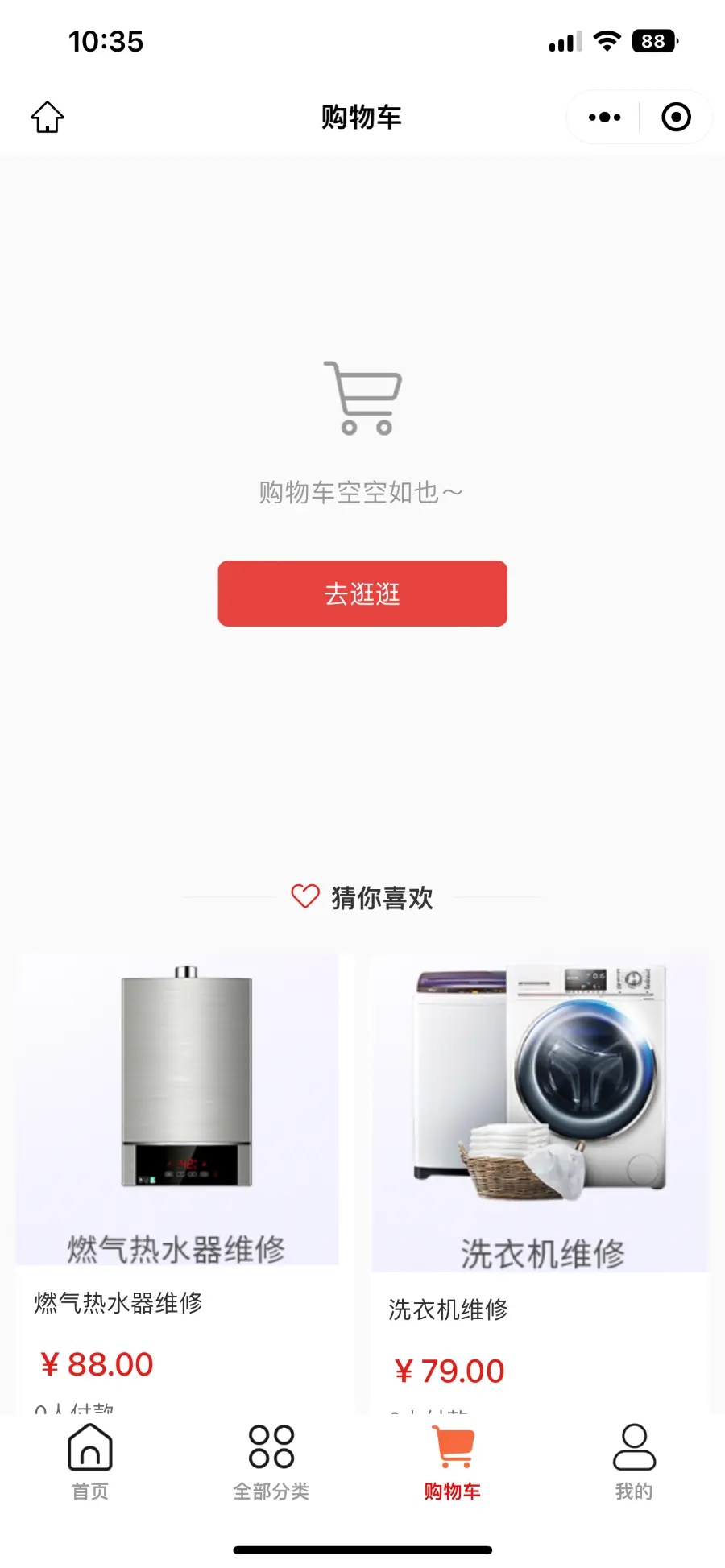Image resolution: width=725 pixels, height=1568 pixels.
Task: Open the 我的 tab
Action: [x=634, y=1461]
